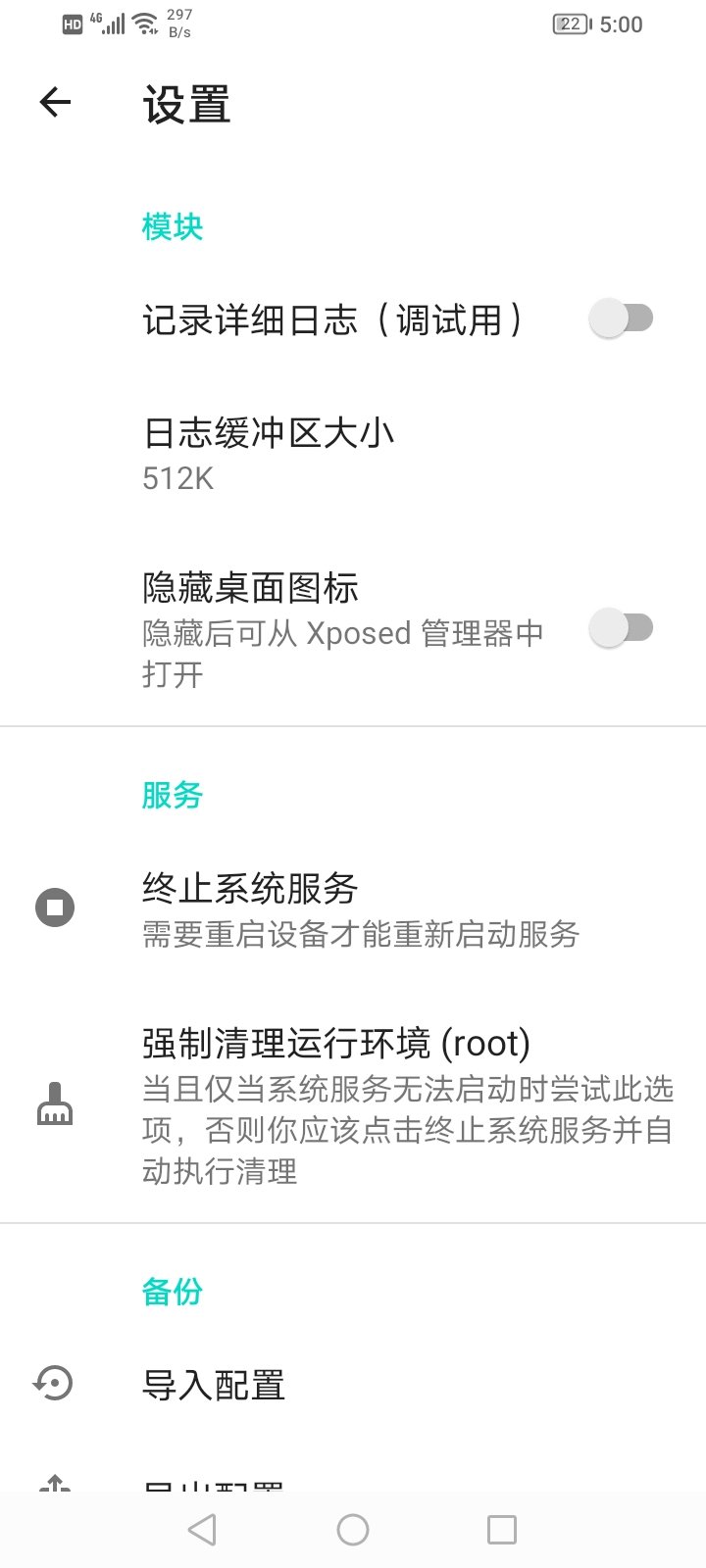The image size is (706, 1568).
Task: Tap the HD icon in the status bar
Action: click(70, 24)
